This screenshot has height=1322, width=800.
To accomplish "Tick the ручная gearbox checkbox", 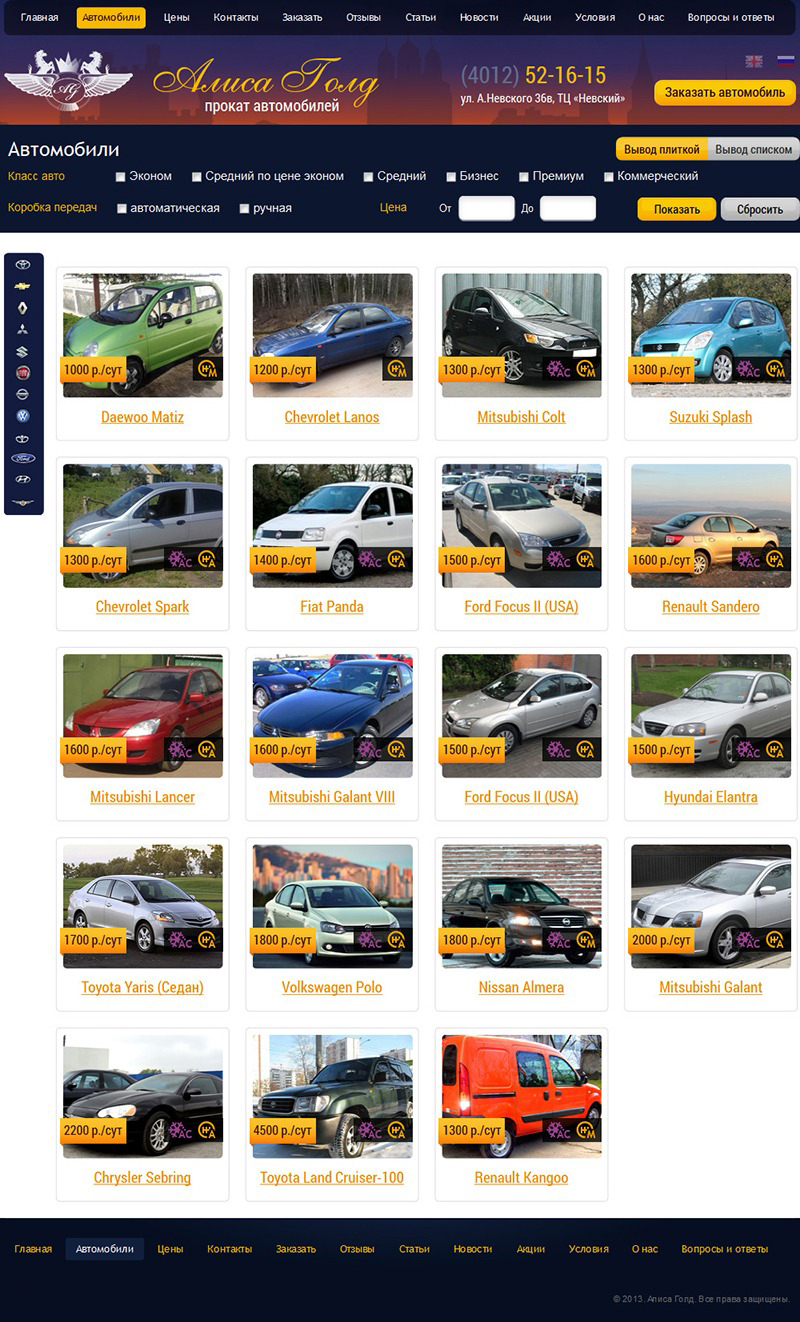I will pos(245,209).
